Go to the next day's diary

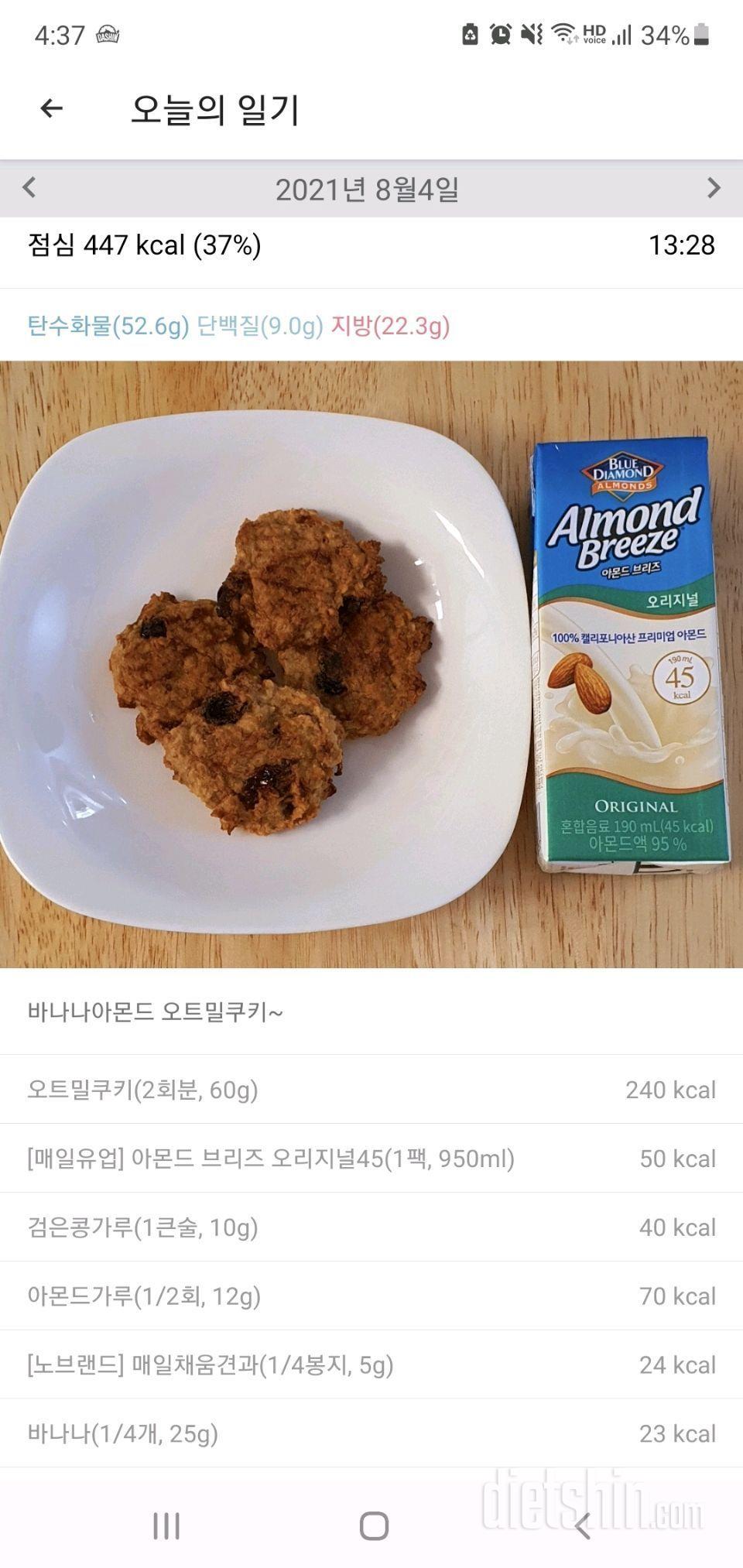click(713, 188)
